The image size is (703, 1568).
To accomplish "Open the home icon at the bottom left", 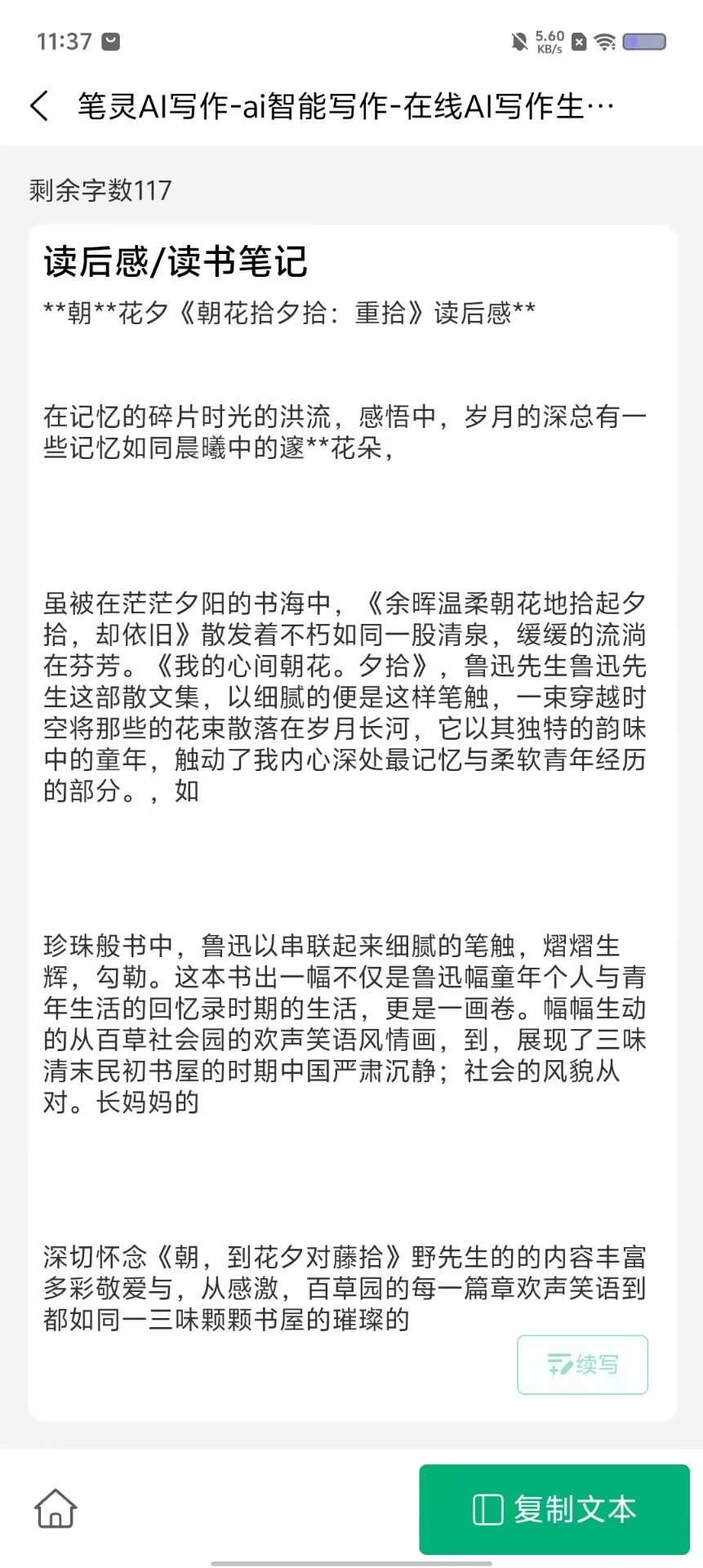I will click(x=56, y=1508).
